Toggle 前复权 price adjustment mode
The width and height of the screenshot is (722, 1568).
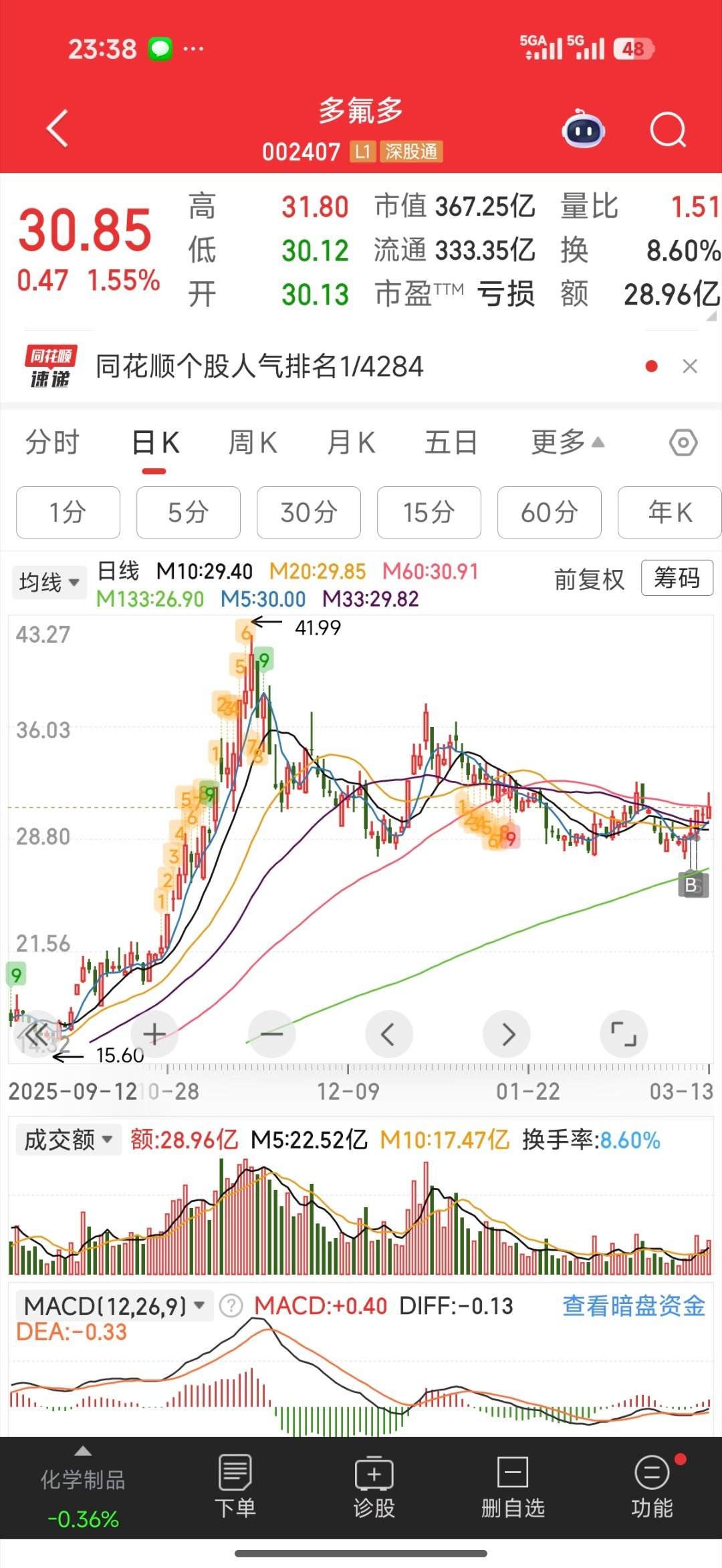click(x=589, y=580)
